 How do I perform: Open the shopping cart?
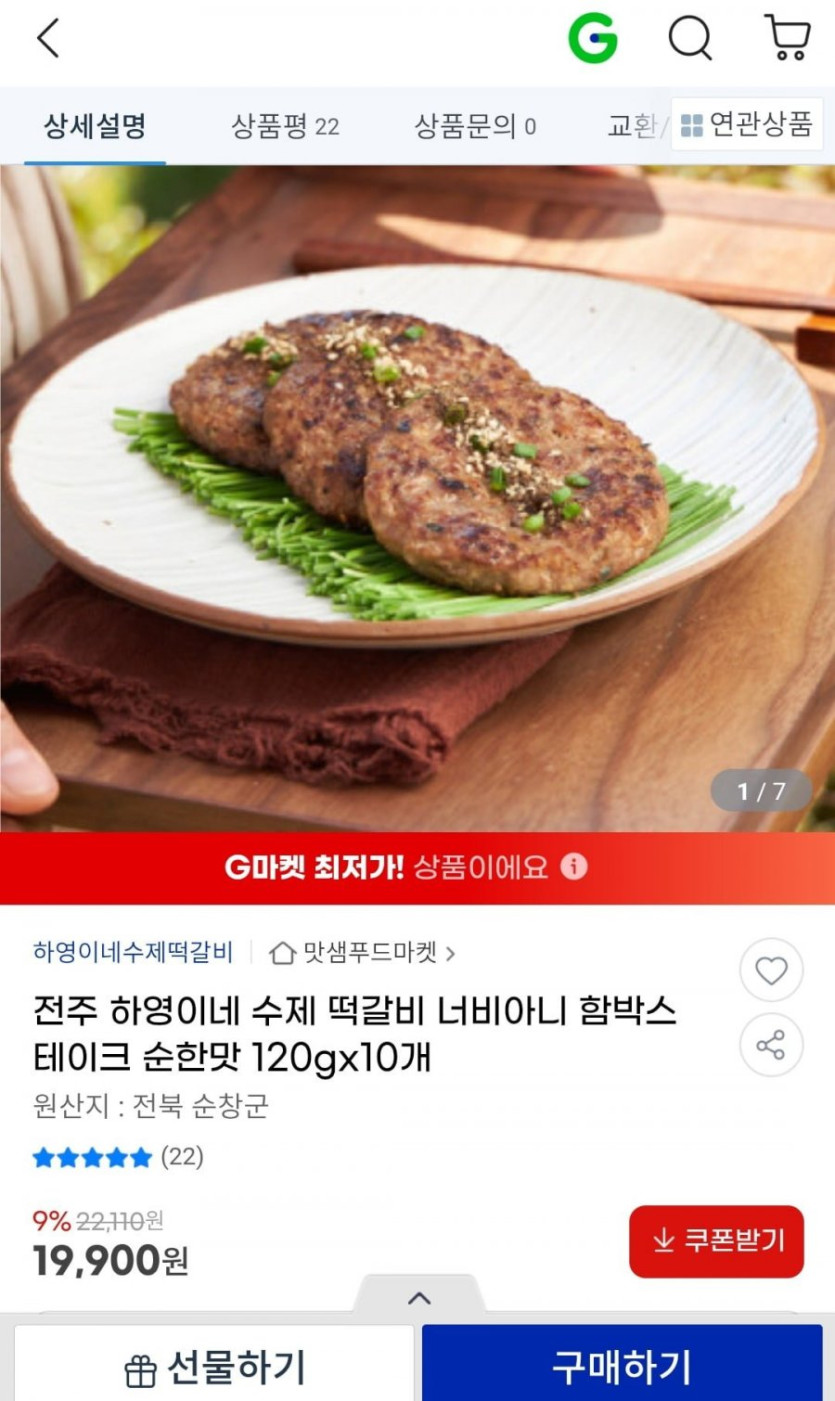787,38
